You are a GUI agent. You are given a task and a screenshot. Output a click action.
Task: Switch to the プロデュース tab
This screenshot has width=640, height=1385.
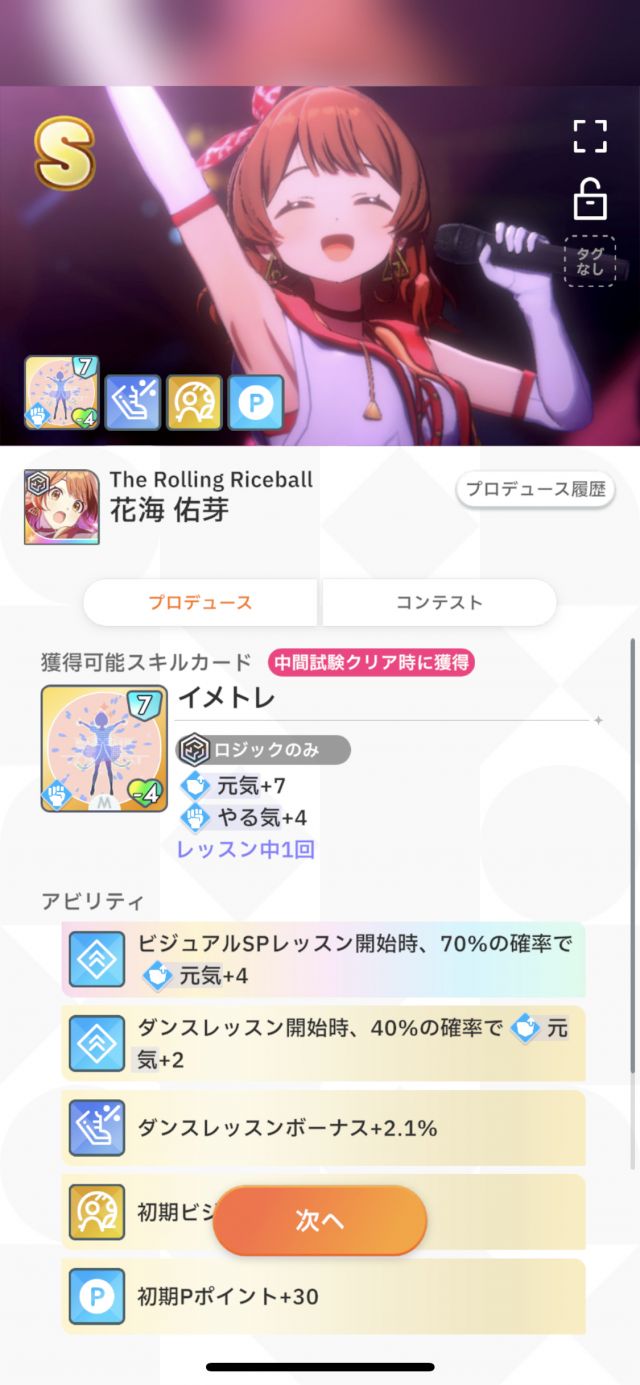pos(200,602)
